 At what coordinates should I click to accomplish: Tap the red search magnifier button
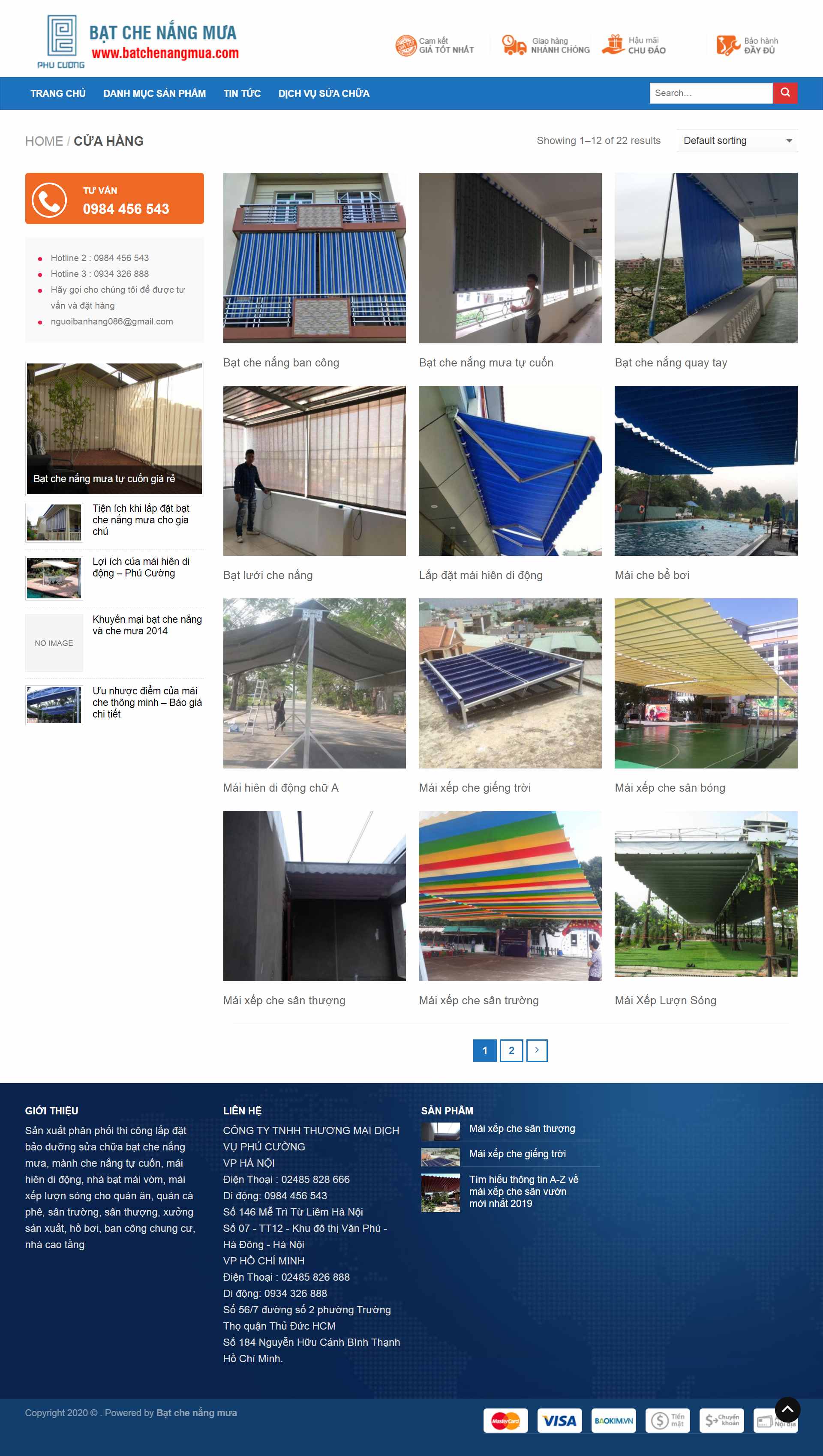click(784, 93)
